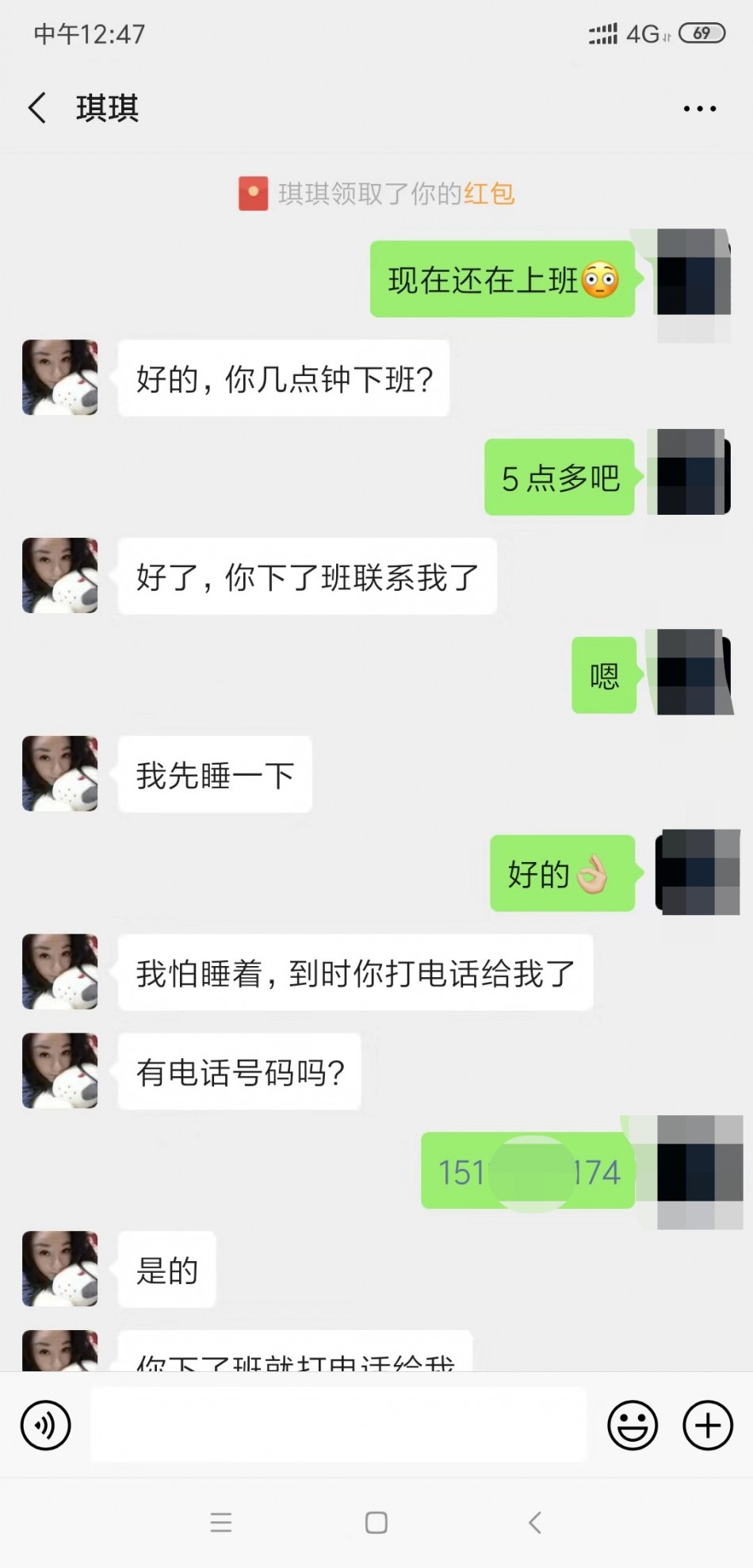Tap the 红包 link in the notice
The image size is (753, 1568).
pos(489,194)
